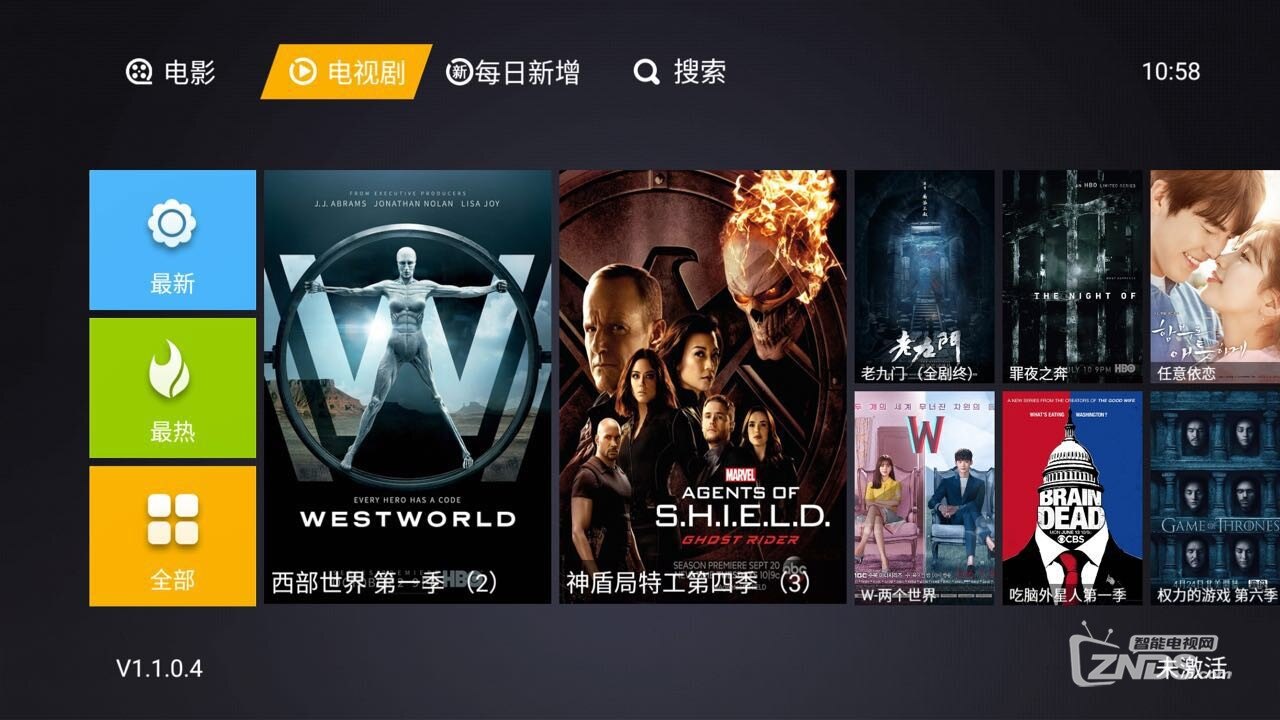
Task: Show 全部 categories
Action: tap(172, 536)
